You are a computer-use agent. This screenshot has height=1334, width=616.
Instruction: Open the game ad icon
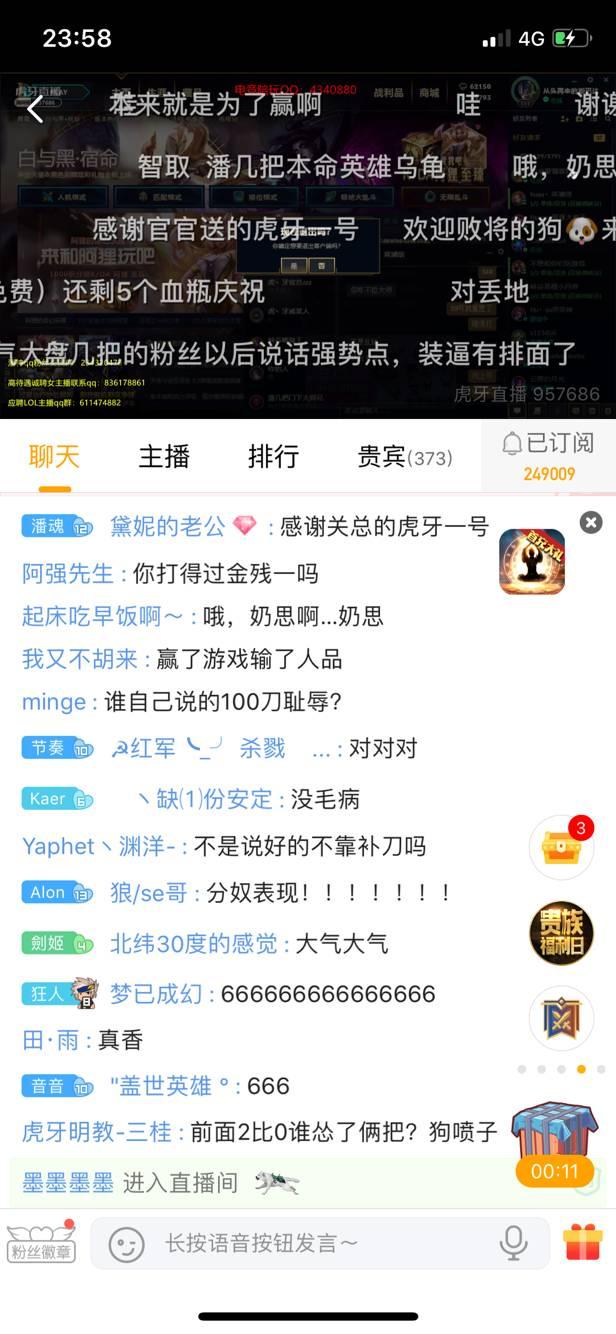click(x=532, y=562)
